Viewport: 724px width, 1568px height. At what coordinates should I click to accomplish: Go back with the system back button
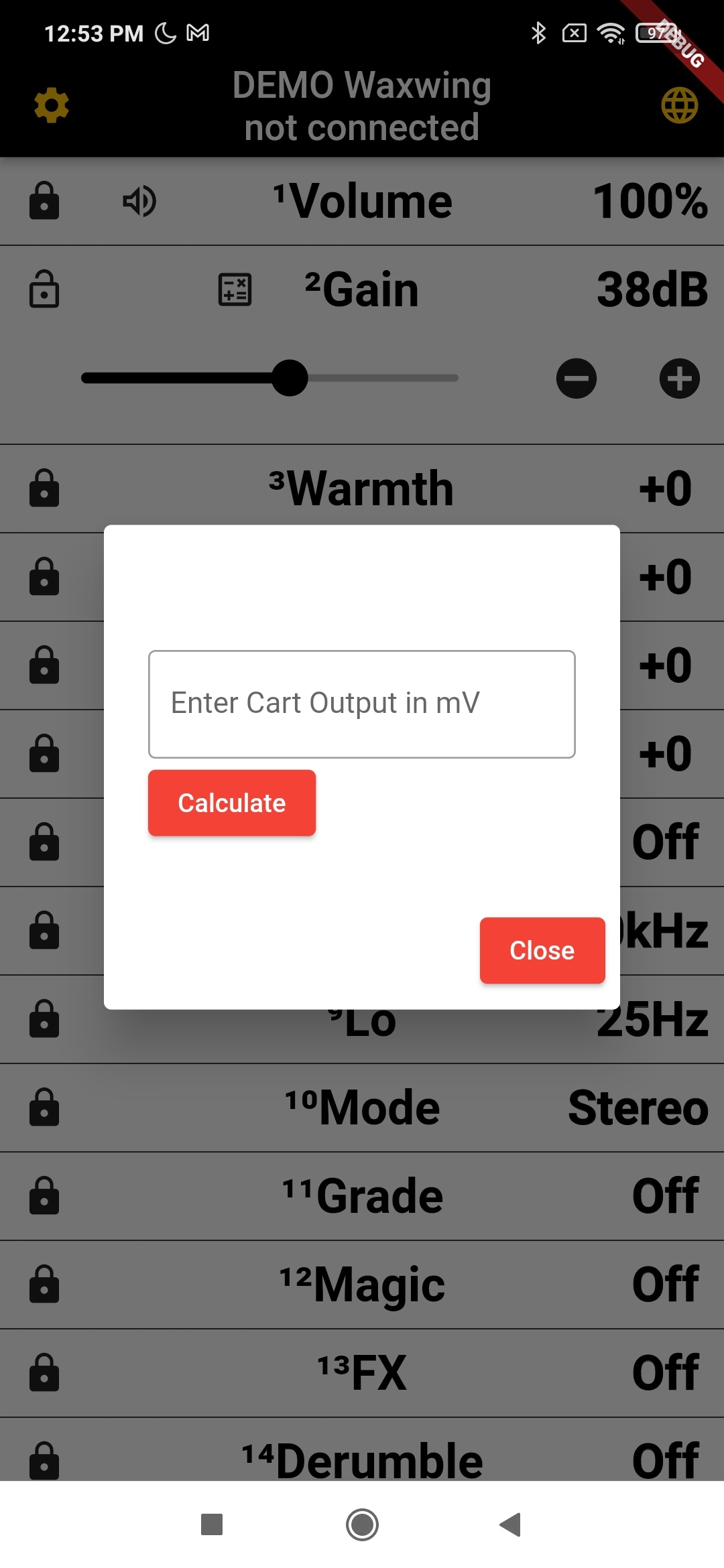point(511,1524)
